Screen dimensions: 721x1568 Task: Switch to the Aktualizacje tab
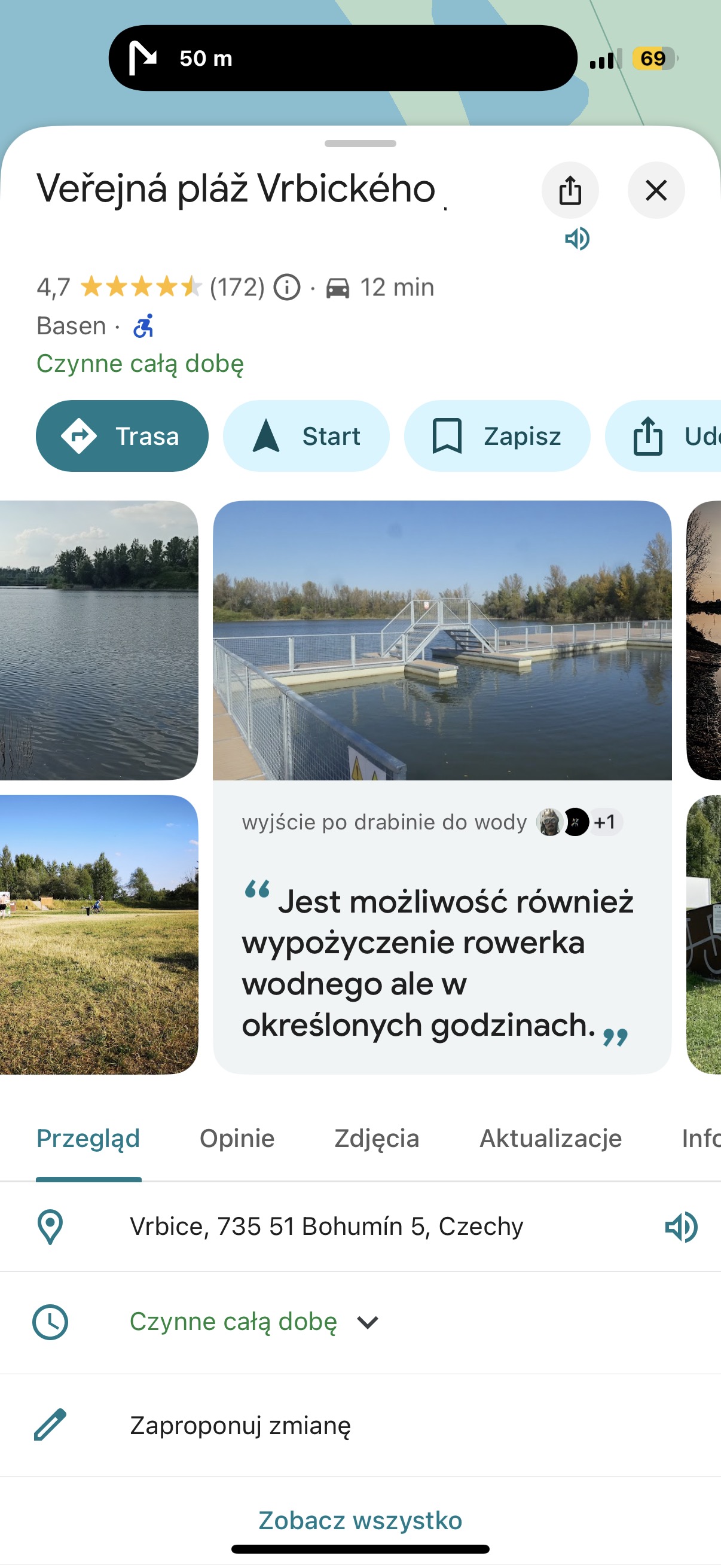[x=550, y=1137]
